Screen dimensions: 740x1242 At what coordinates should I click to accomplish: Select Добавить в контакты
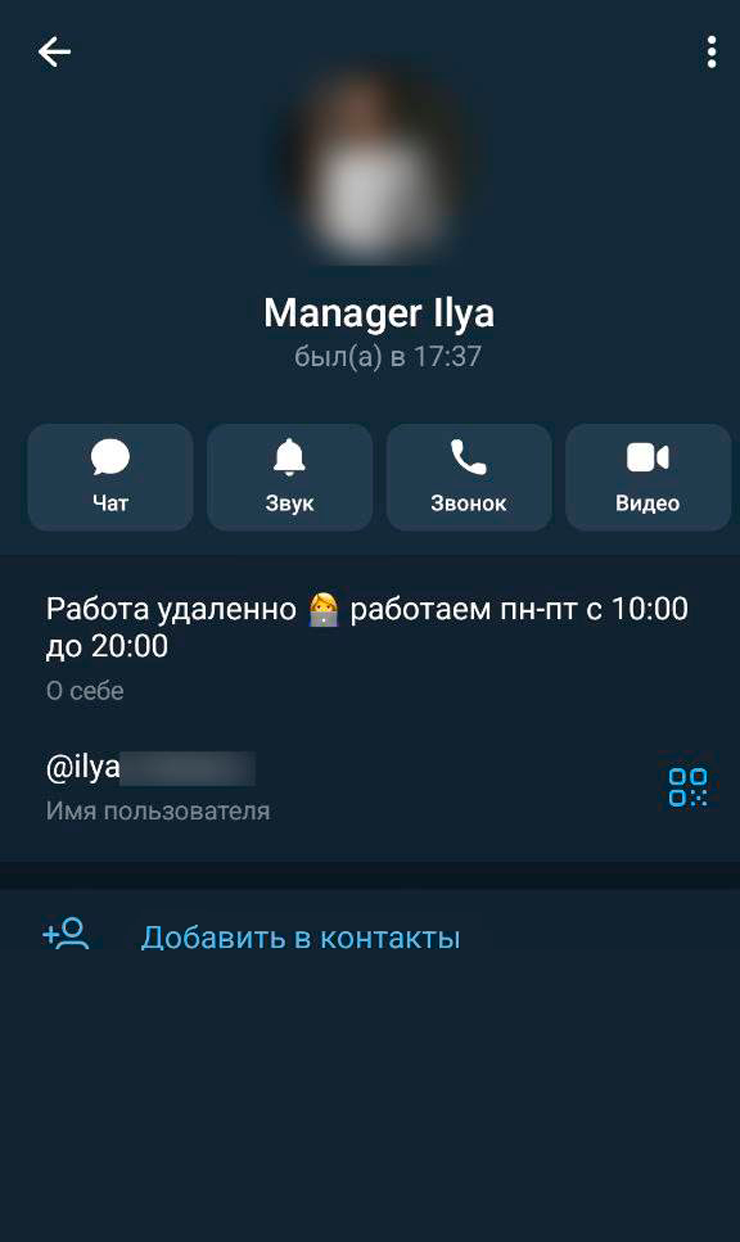[300, 938]
